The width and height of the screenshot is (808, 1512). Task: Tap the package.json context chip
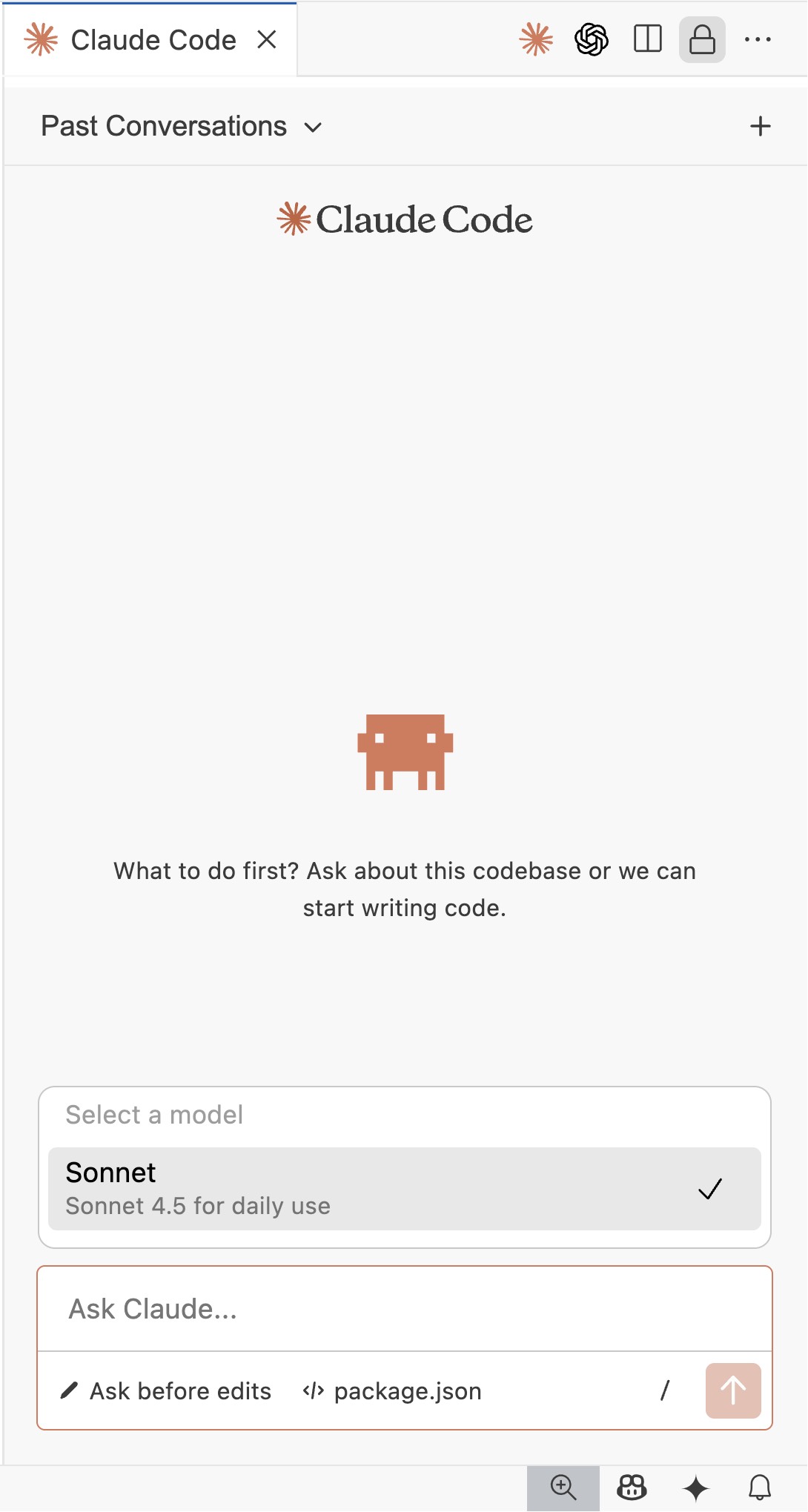click(x=393, y=1391)
